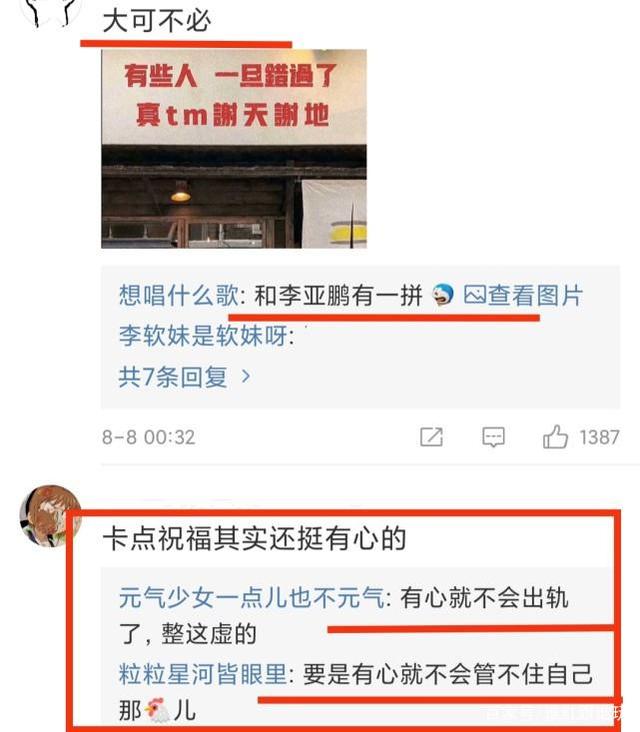Viewport: 640px width, 732px height.
Task: Share the 大可不必 comment
Action: (432, 437)
